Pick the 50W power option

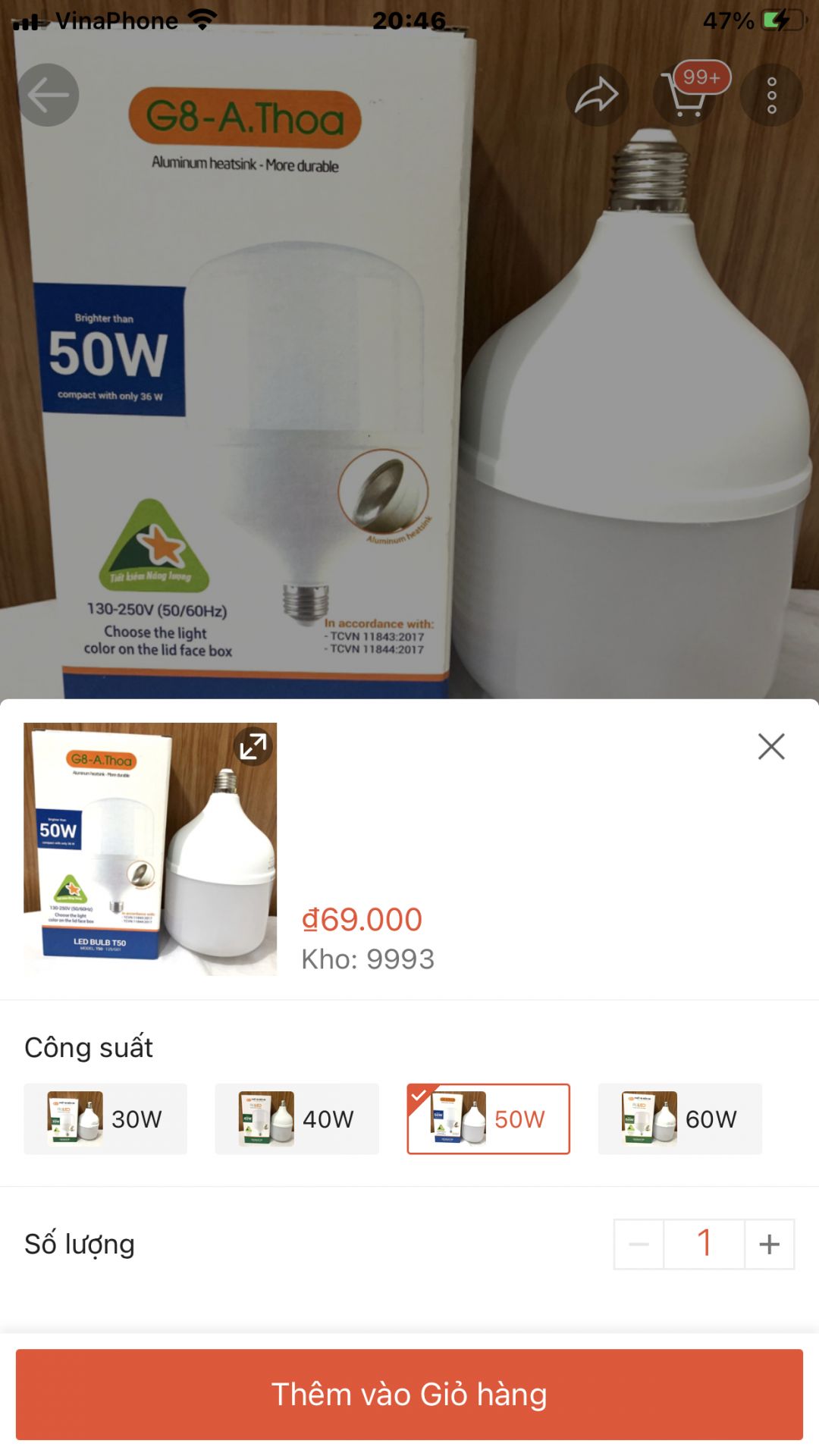click(x=488, y=1119)
